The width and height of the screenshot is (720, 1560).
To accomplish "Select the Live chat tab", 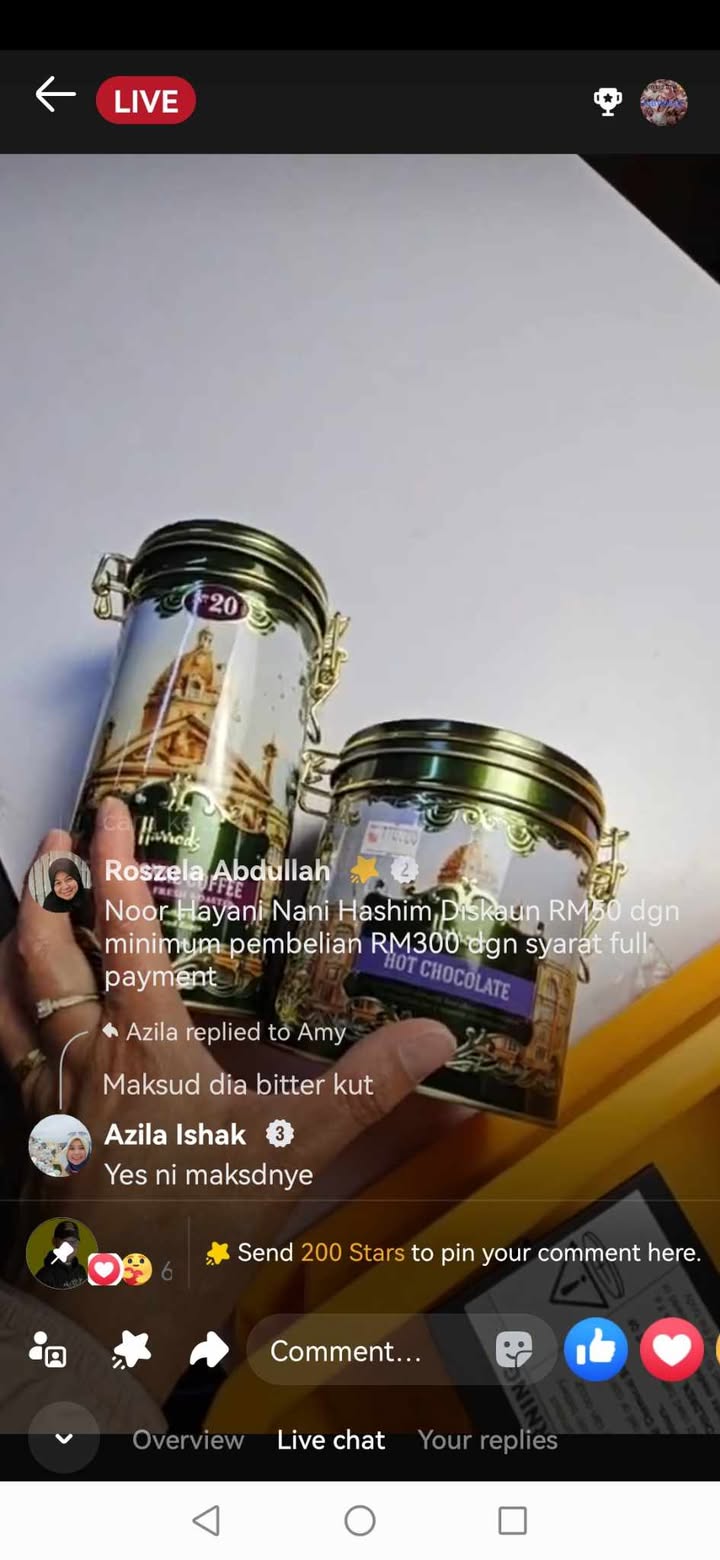I will click(331, 1440).
